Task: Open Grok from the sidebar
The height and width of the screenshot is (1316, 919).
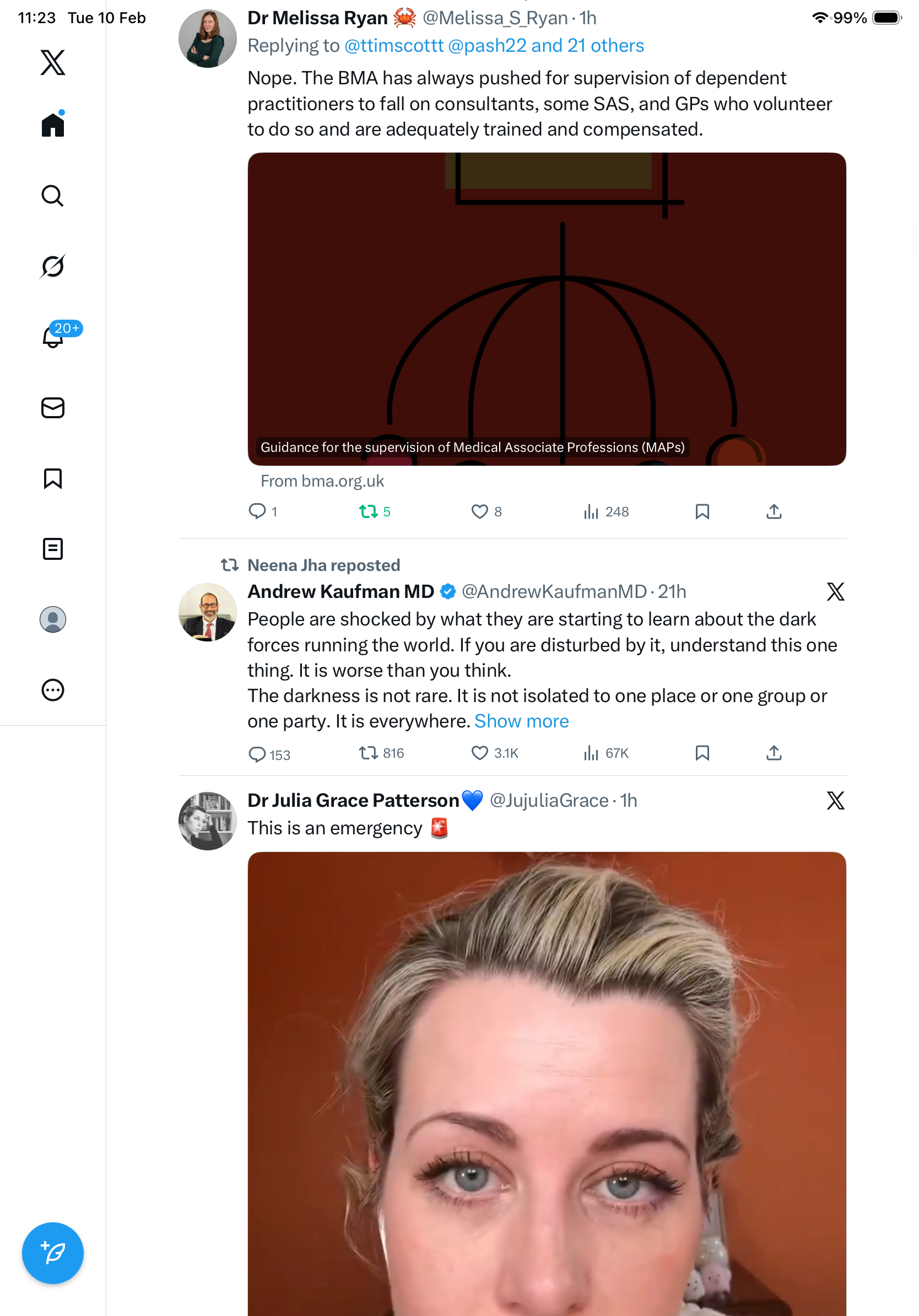Action: 53,266
